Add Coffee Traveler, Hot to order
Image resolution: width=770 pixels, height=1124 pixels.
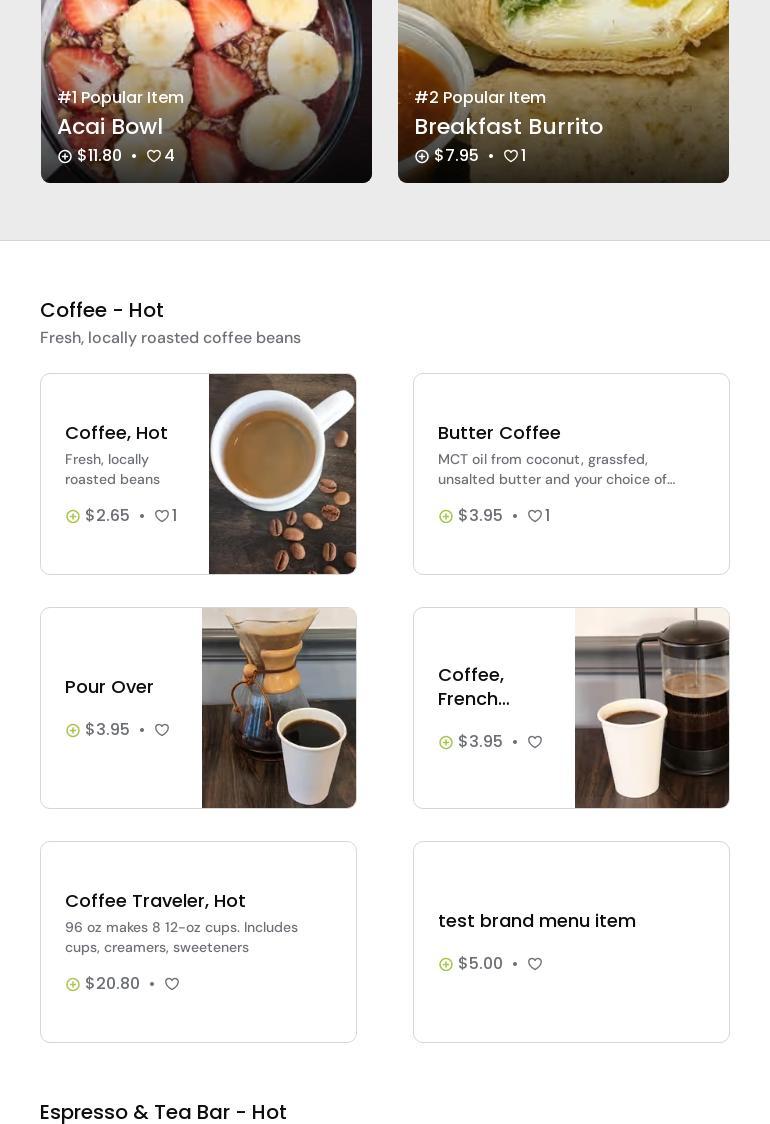[73, 984]
